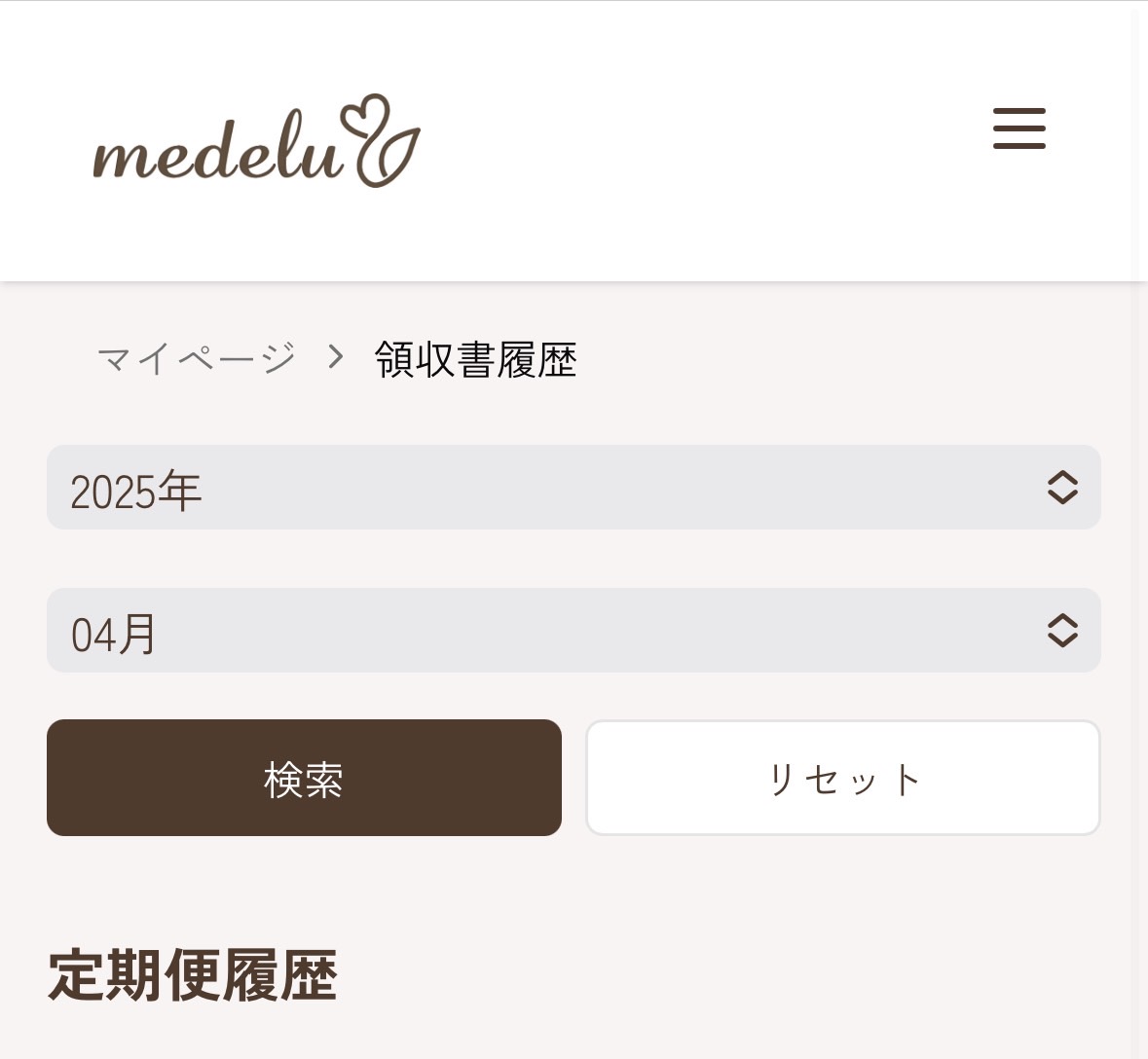Open the medelu home logo
This screenshot has width=1148, height=1059.
[x=256, y=143]
